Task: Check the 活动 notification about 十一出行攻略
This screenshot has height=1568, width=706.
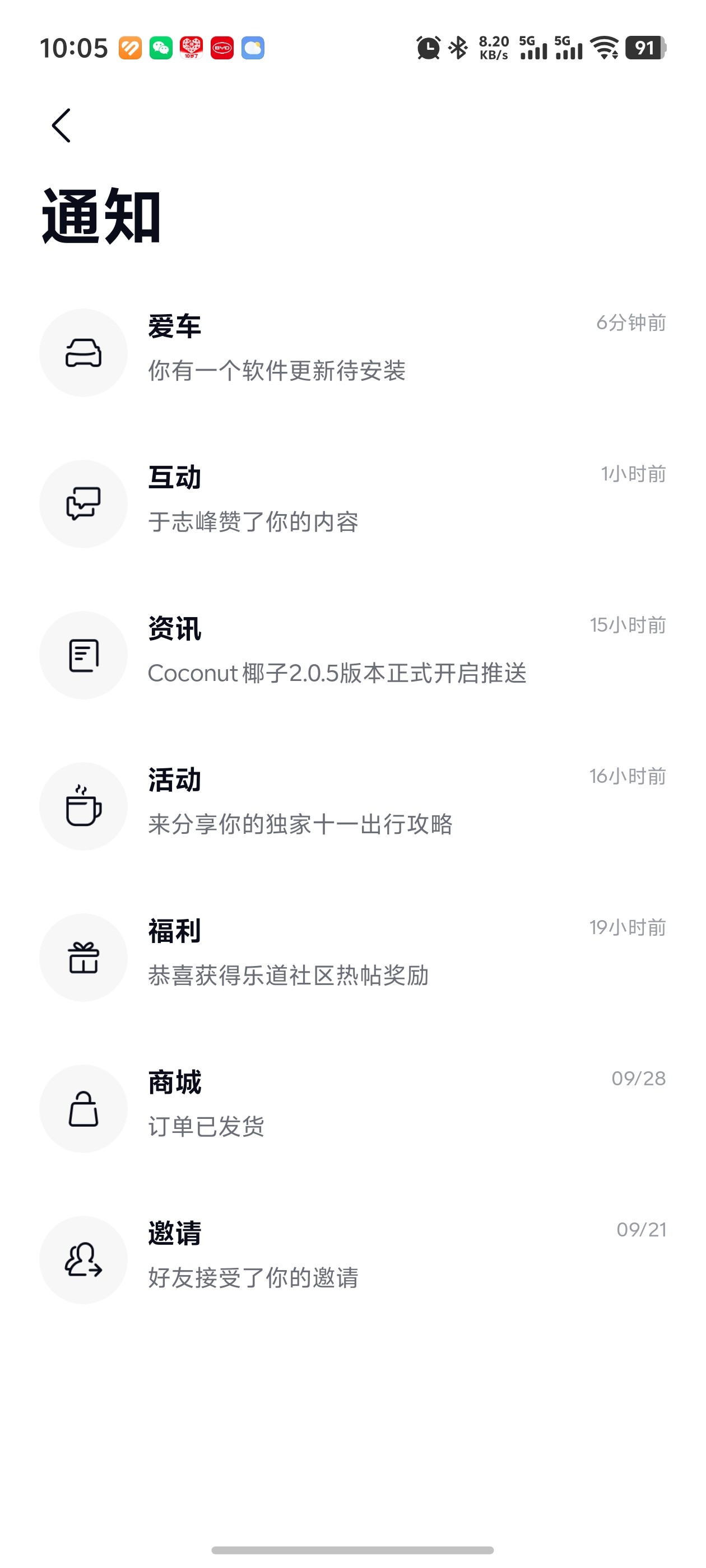Action: click(352, 806)
